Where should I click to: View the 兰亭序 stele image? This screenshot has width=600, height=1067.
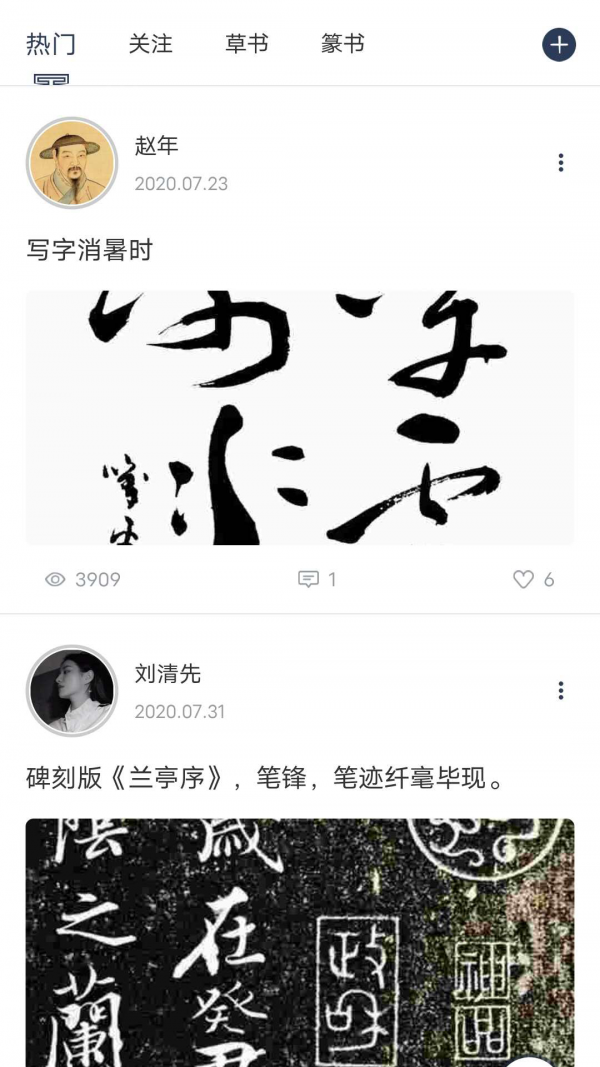pyautogui.click(x=300, y=942)
